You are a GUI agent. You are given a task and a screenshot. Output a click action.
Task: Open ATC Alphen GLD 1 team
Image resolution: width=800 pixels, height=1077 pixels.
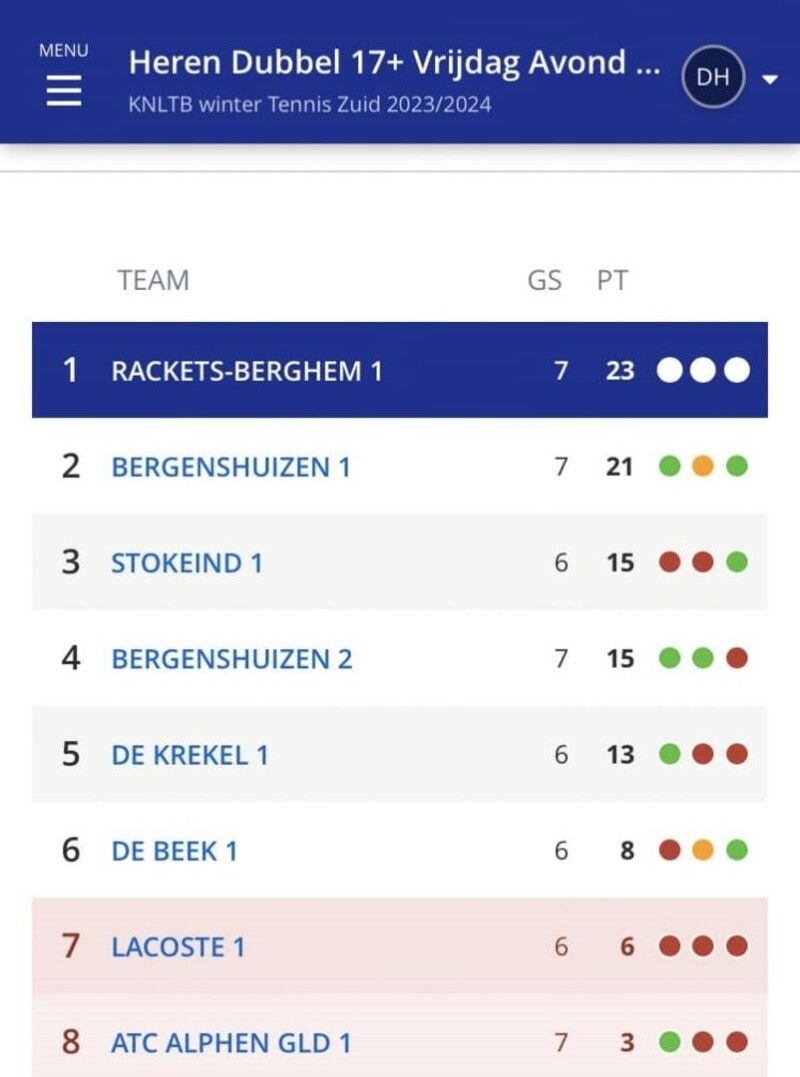231,1043
